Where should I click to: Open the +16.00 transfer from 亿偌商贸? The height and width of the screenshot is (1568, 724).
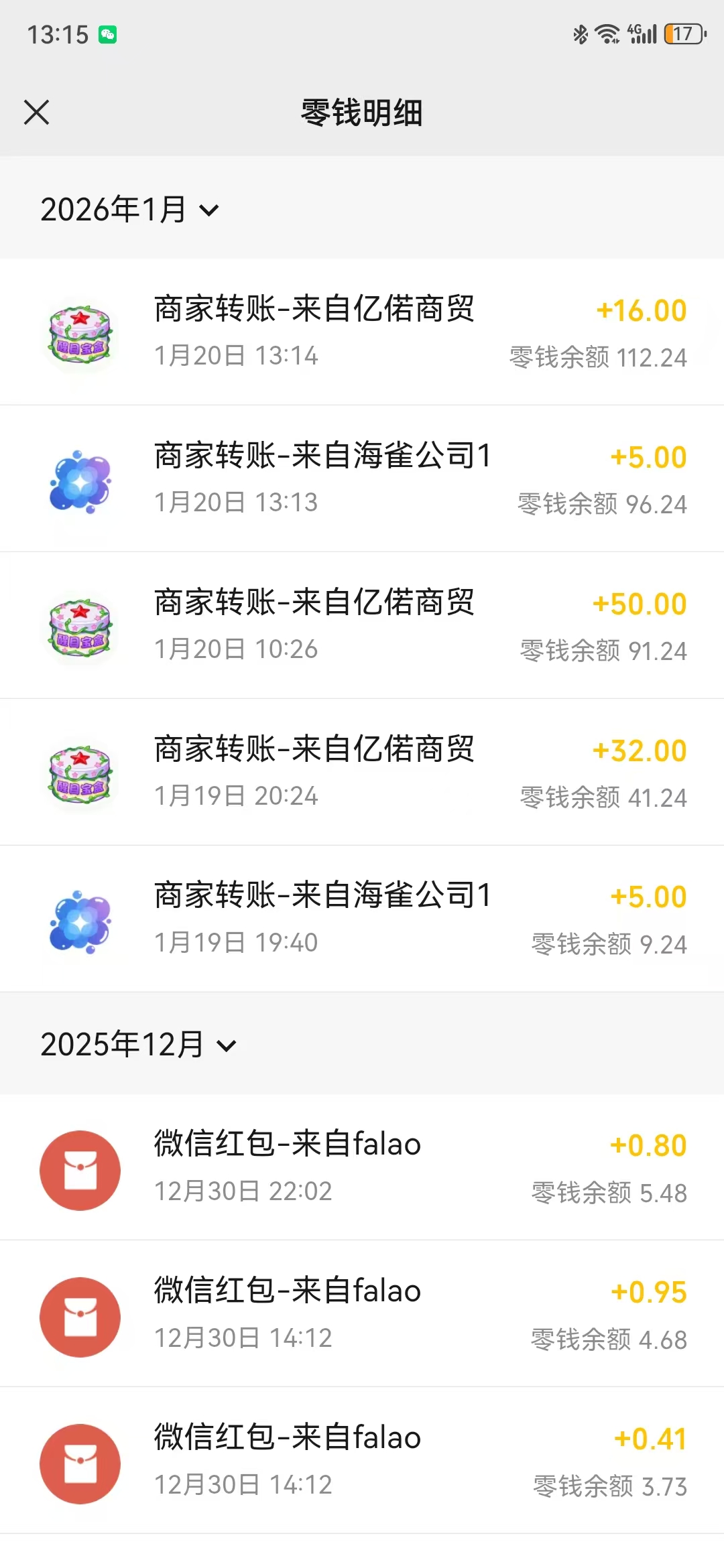(362, 332)
